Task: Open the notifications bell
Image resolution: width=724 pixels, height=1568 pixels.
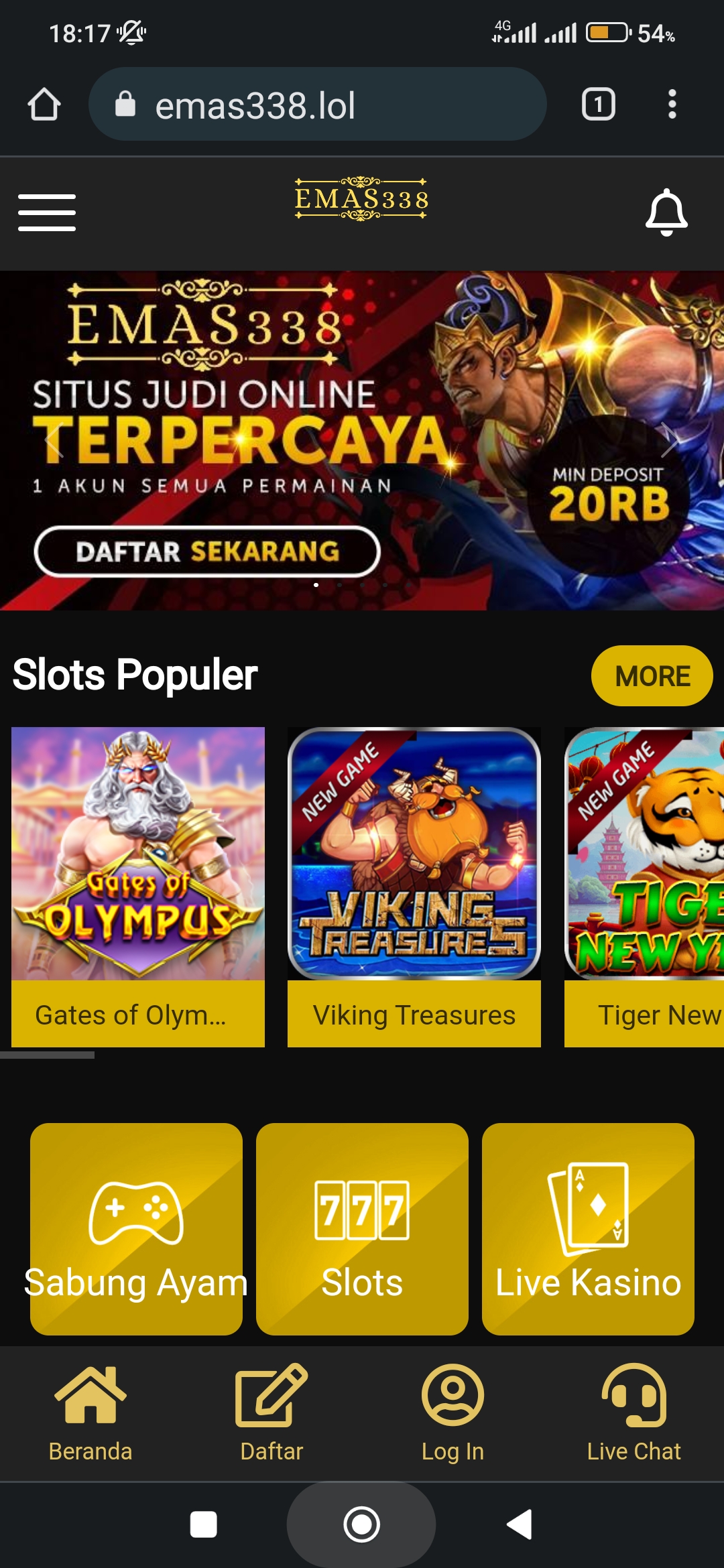Action: point(666,212)
